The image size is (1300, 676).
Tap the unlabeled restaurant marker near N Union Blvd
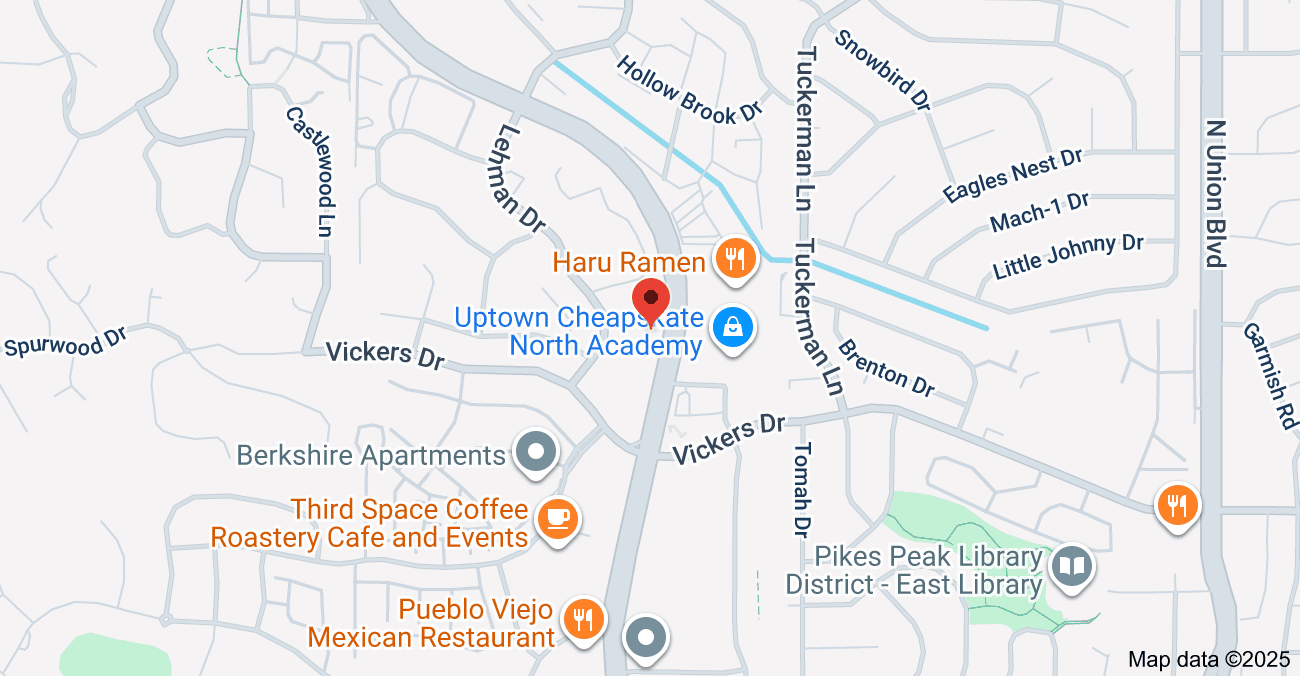1178,505
